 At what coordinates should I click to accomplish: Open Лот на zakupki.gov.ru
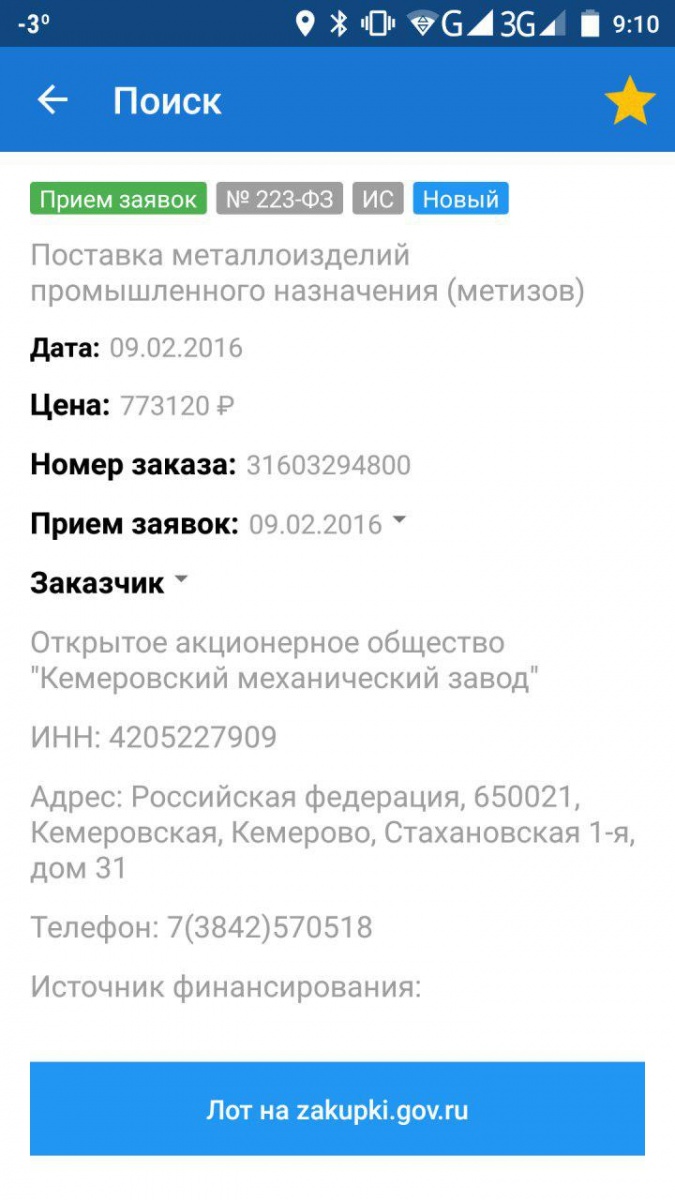pyautogui.click(x=337, y=1109)
